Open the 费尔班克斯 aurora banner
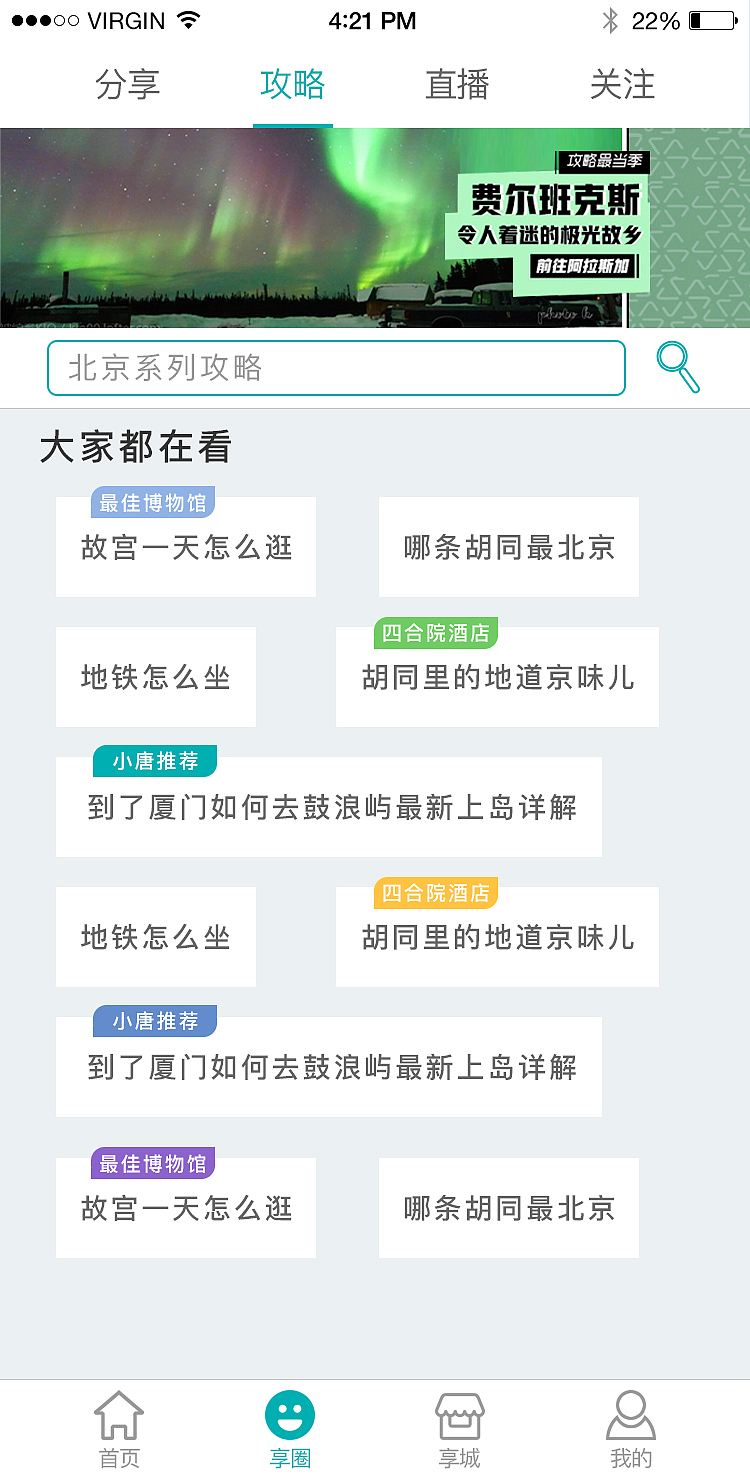 coord(375,228)
